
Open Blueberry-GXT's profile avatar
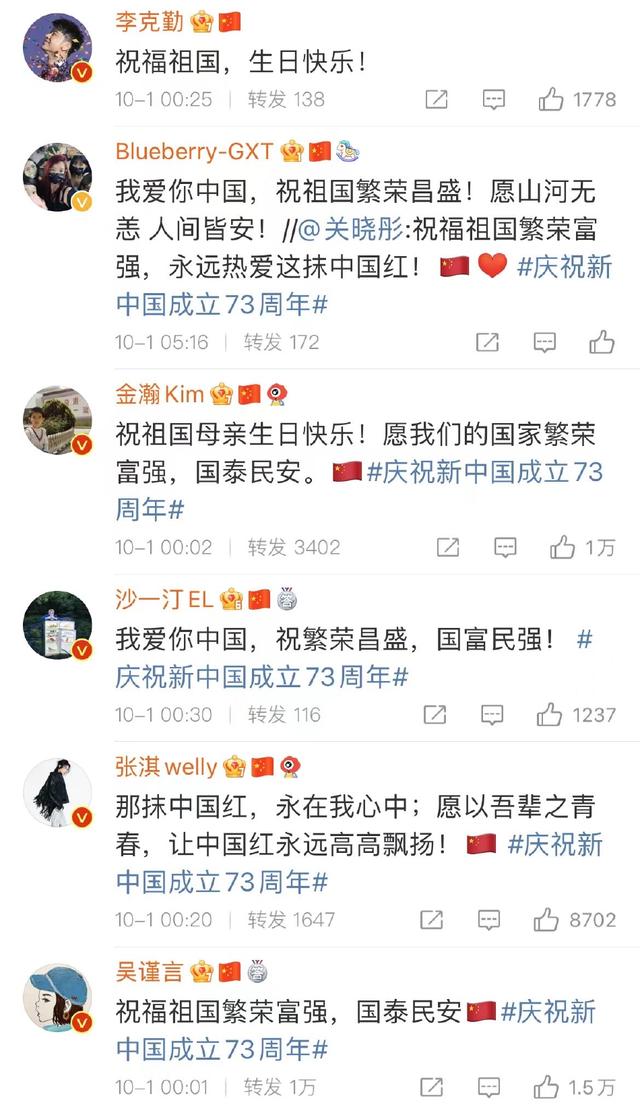[x=57, y=177]
